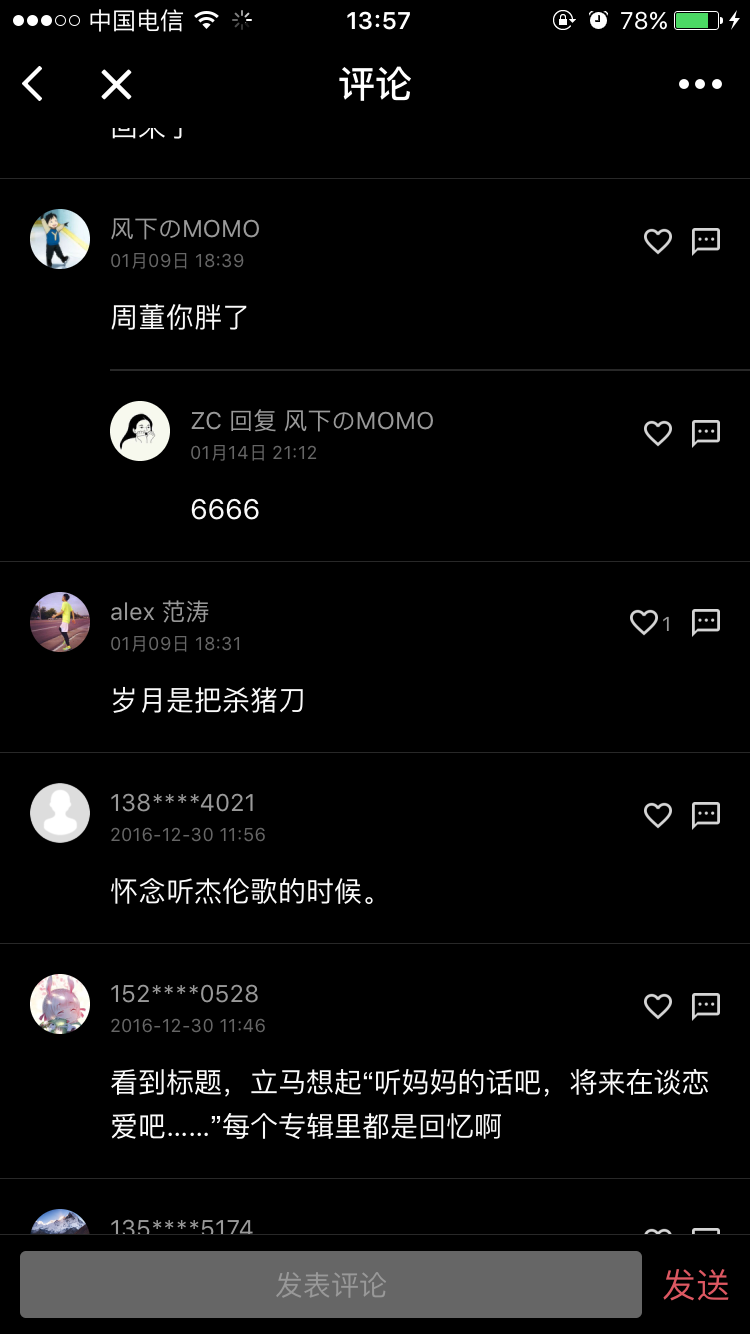Image resolution: width=750 pixels, height=1334 pixels.
Task: Like ZC's reply 6666
Action: [x=658, y=433]
